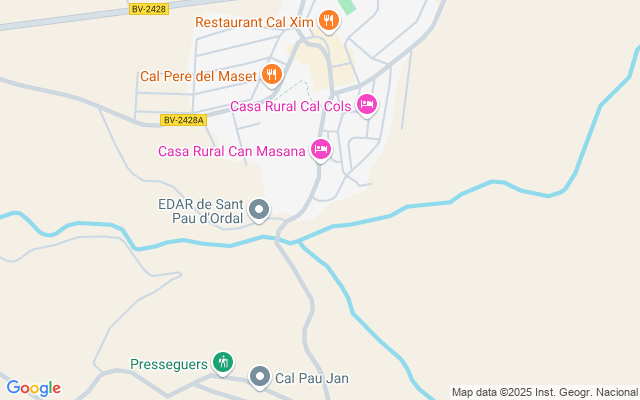
Task: Tap the Cal Pau Jan location pin
Action: 260,377
